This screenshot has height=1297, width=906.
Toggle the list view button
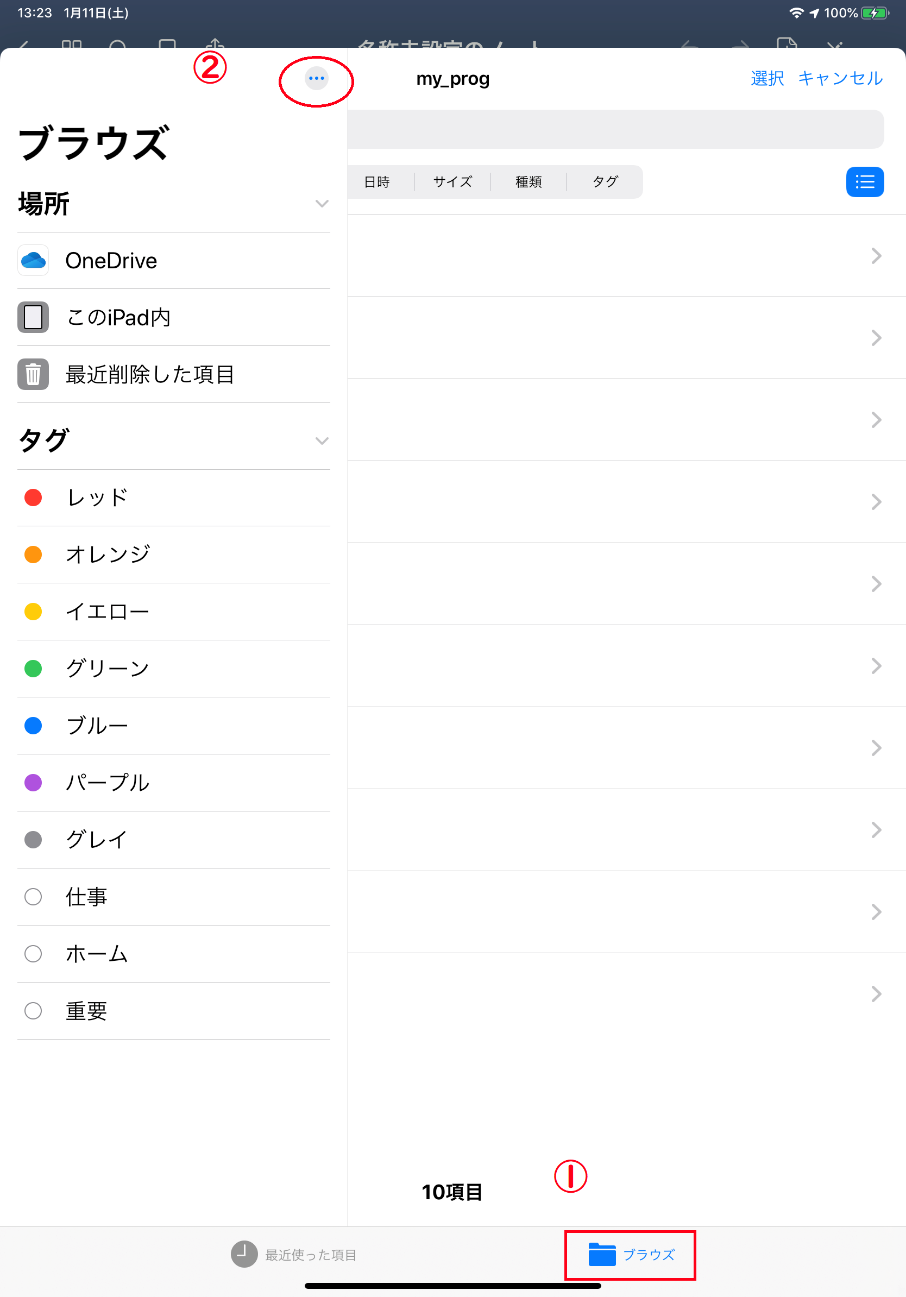pos(865,182)
